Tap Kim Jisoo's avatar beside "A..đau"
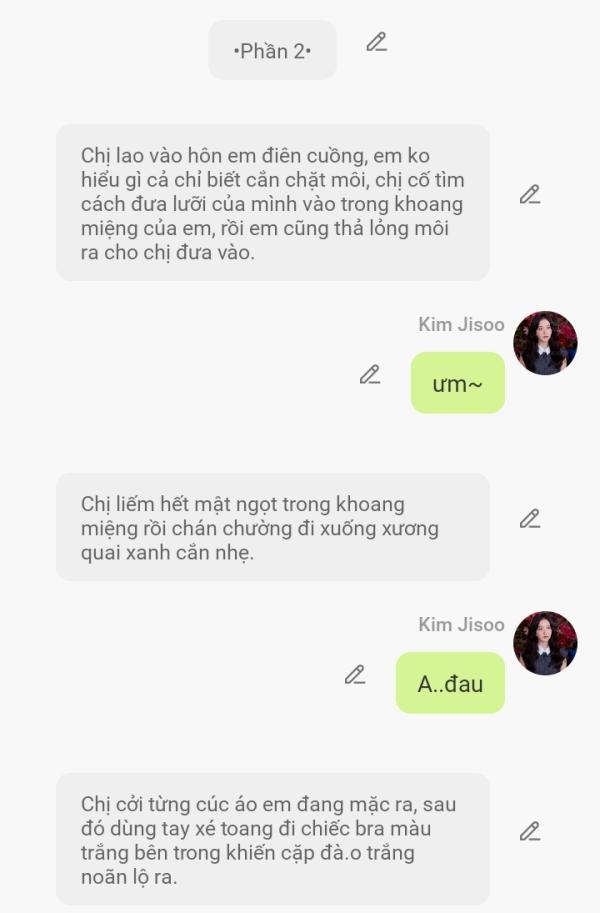 click(x=545, y=643)
